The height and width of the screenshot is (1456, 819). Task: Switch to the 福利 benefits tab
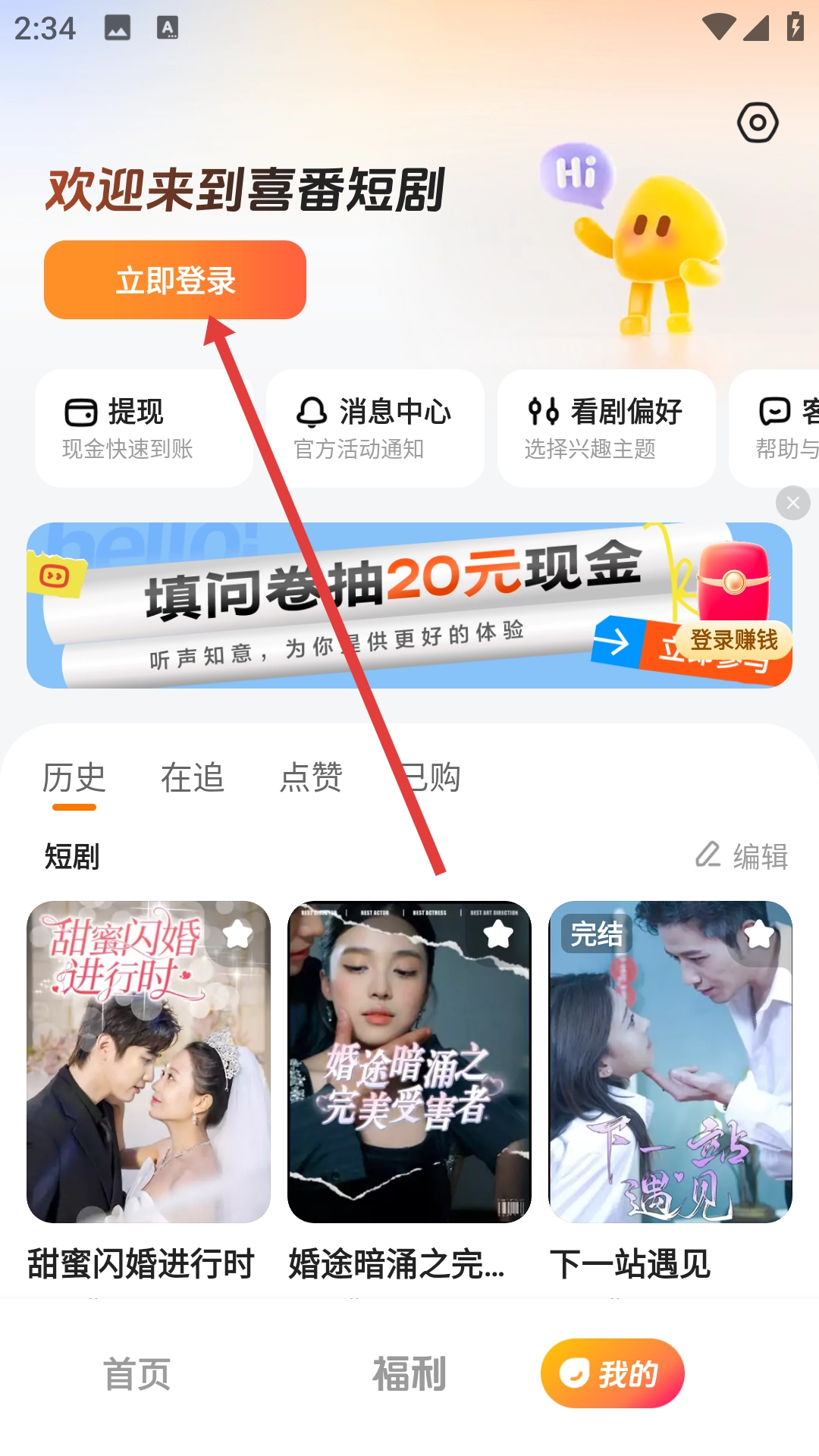point(409,1374)
